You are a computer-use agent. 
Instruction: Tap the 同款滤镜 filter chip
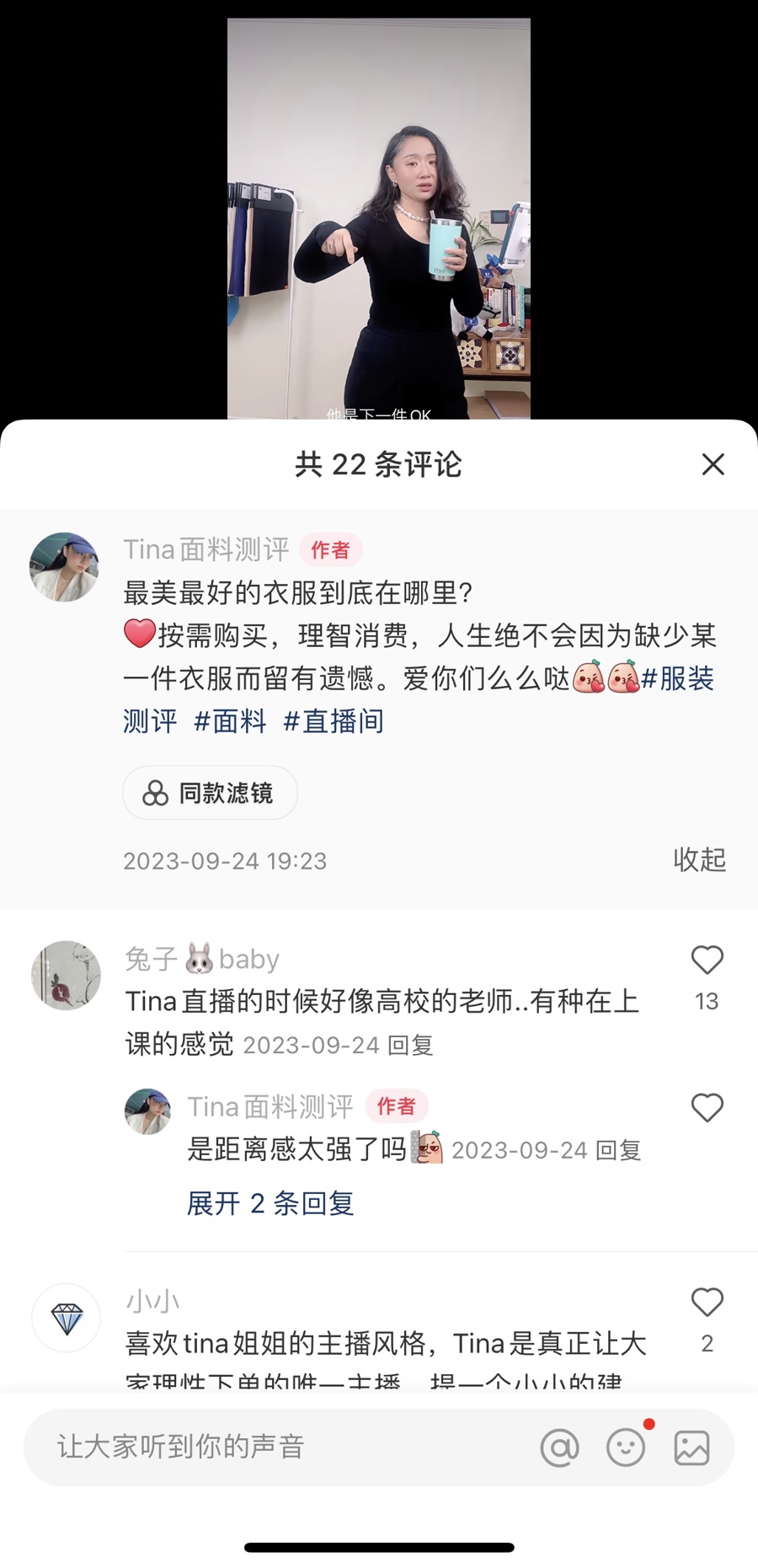(x=210, y=793)
